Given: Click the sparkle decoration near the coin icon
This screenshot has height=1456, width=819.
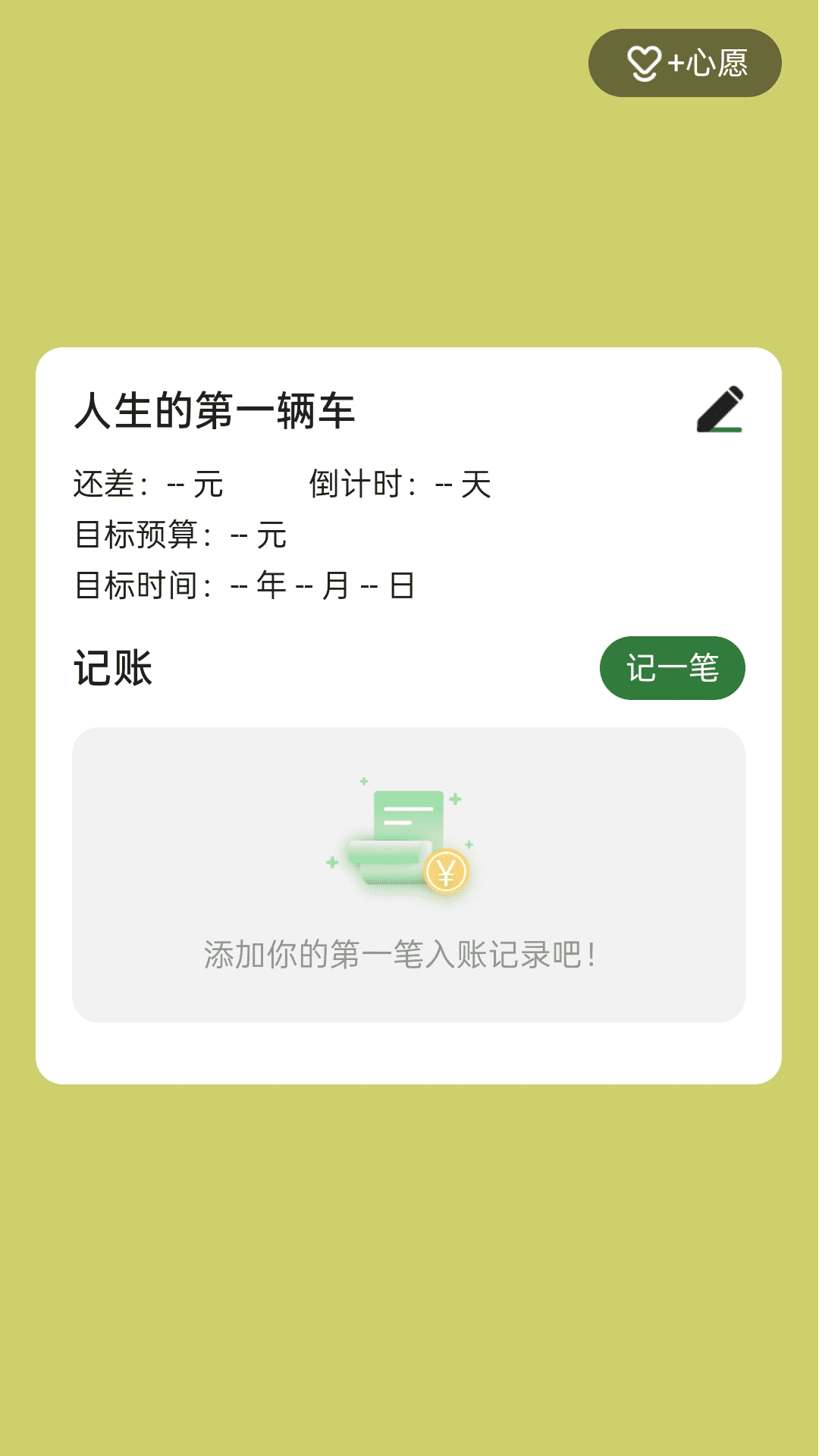Looking at the screenshot, I should (x=469, y=844).
